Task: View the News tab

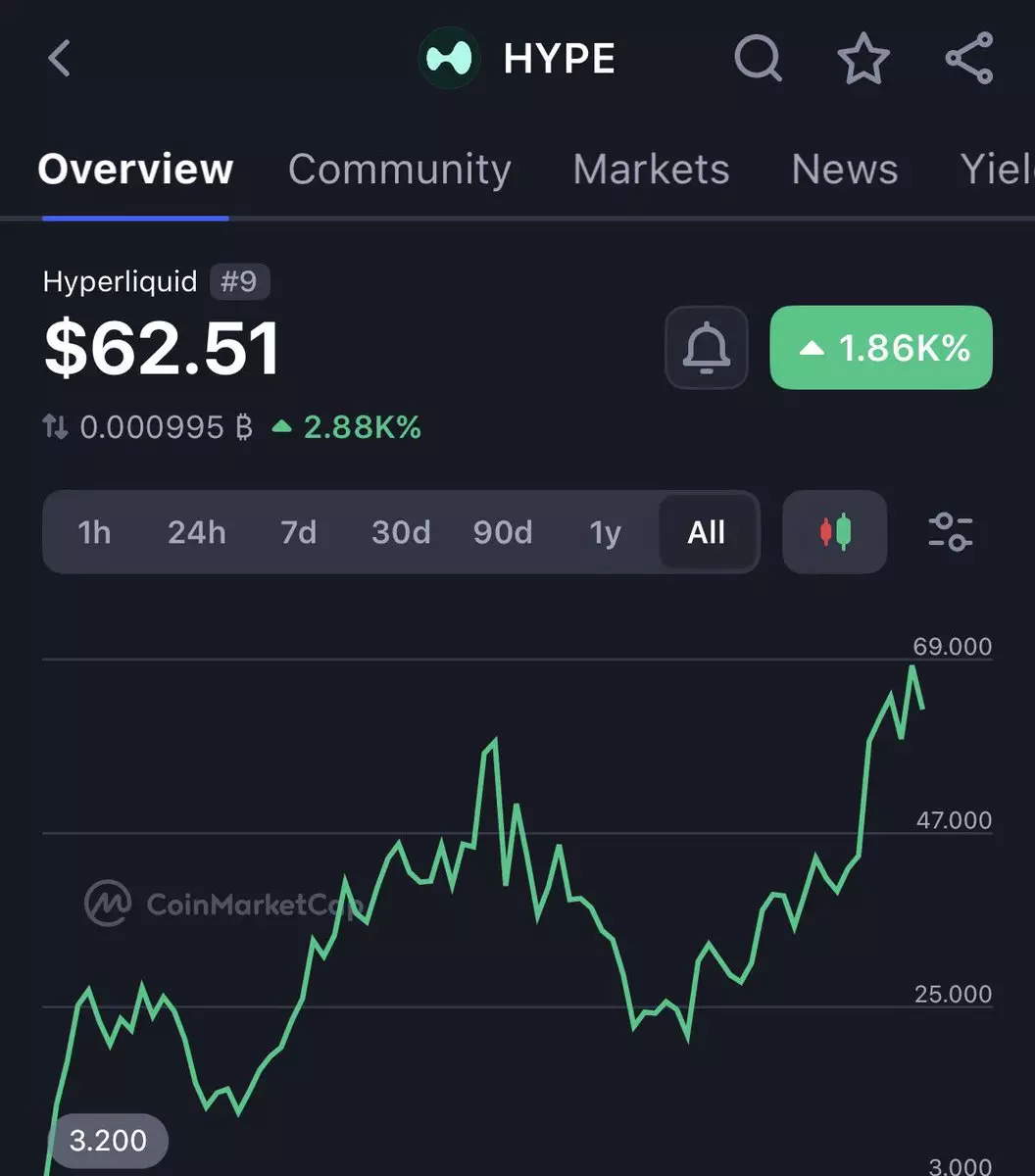Action: [x=845, y=169]
